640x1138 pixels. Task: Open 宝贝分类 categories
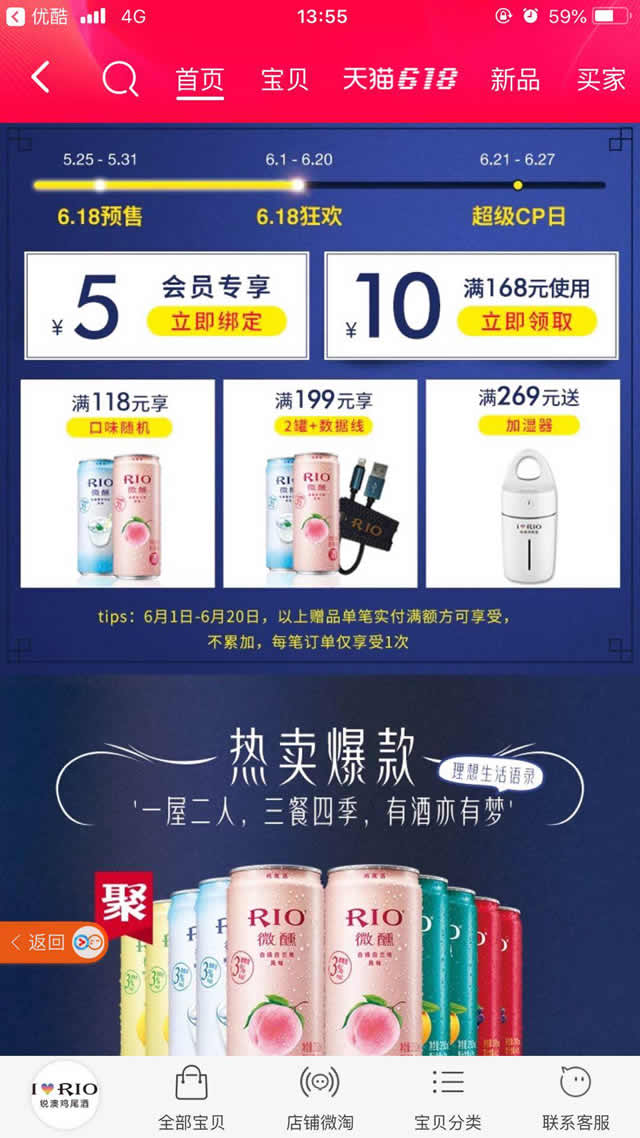448,1097
